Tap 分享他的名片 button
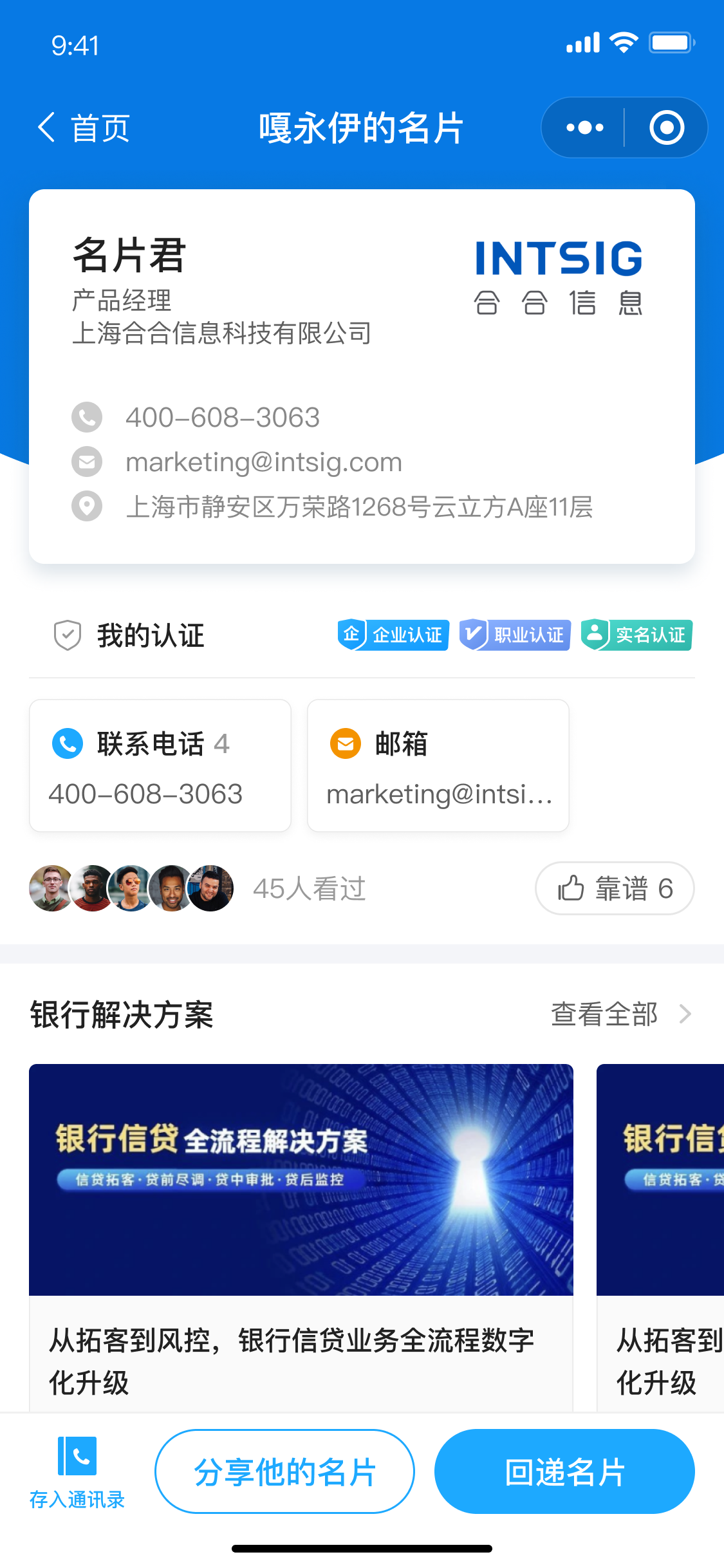 click(284, 1471)
